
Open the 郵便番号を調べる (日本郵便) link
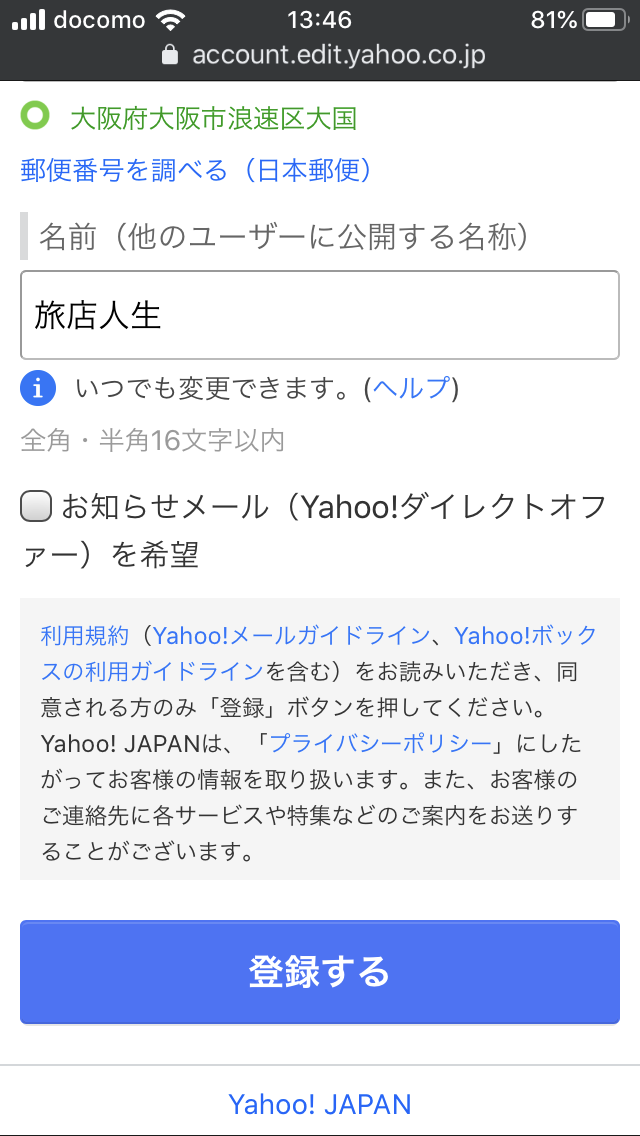pos(196,171)
